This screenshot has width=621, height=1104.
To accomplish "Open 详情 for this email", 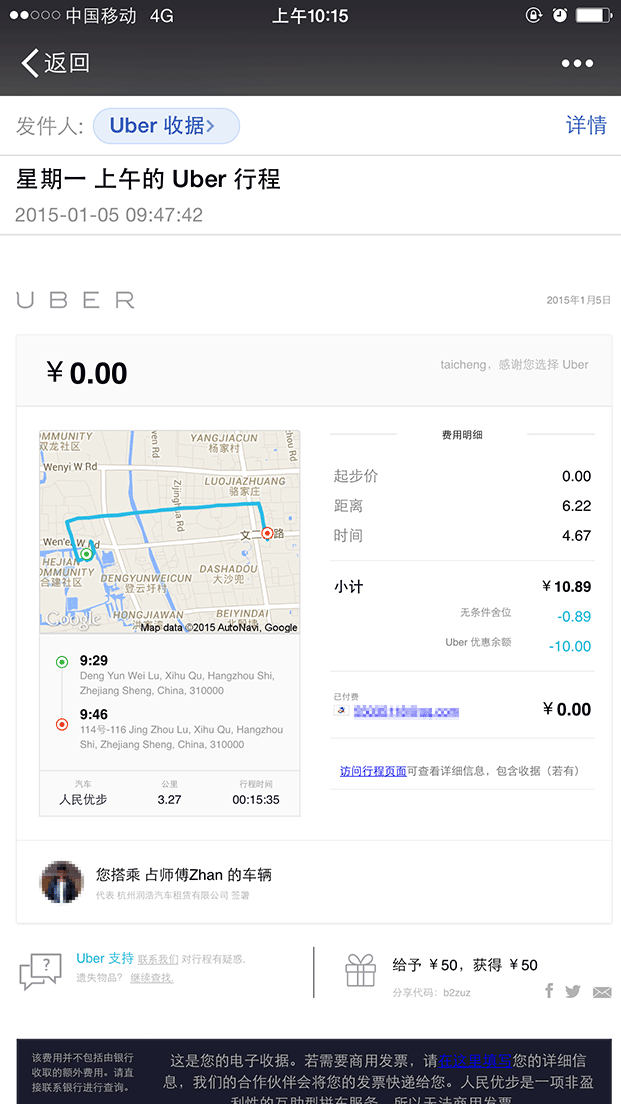I will [x=586, y=126].
